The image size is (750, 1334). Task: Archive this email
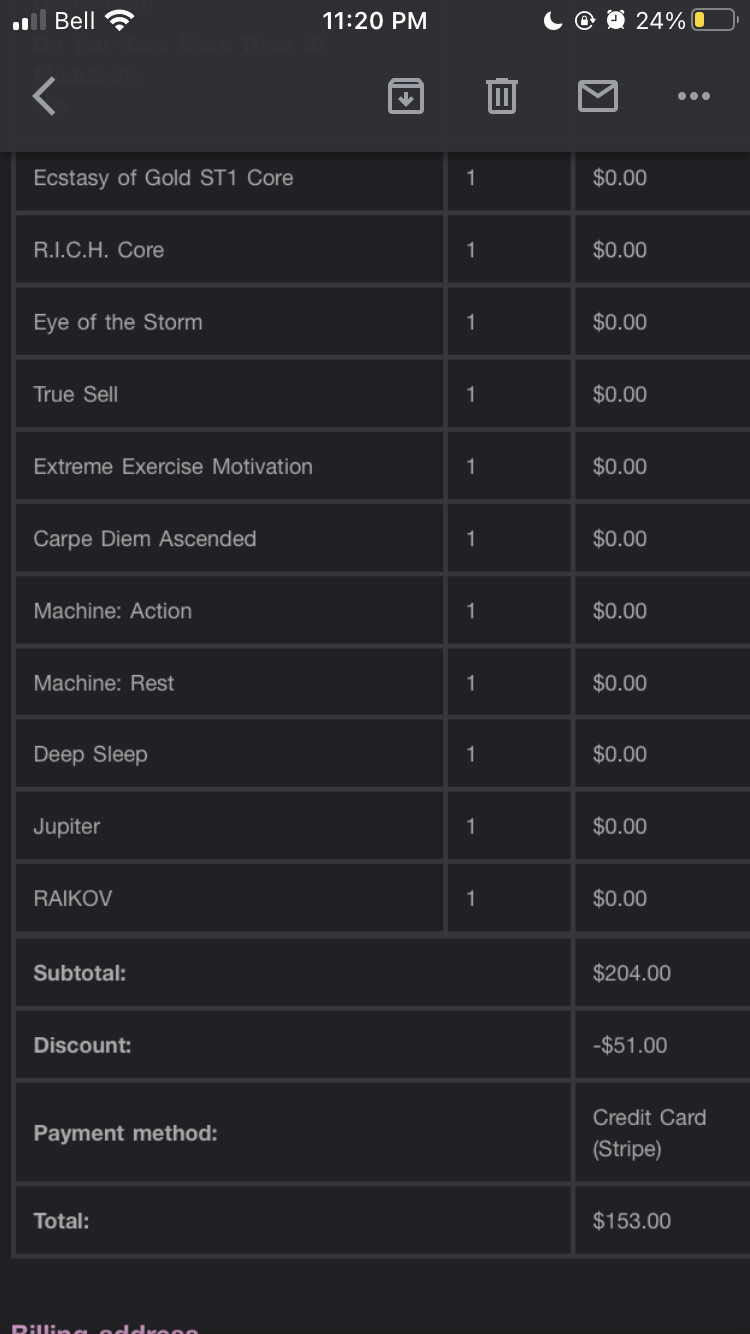pyautogui.click(x=405, y=96)
